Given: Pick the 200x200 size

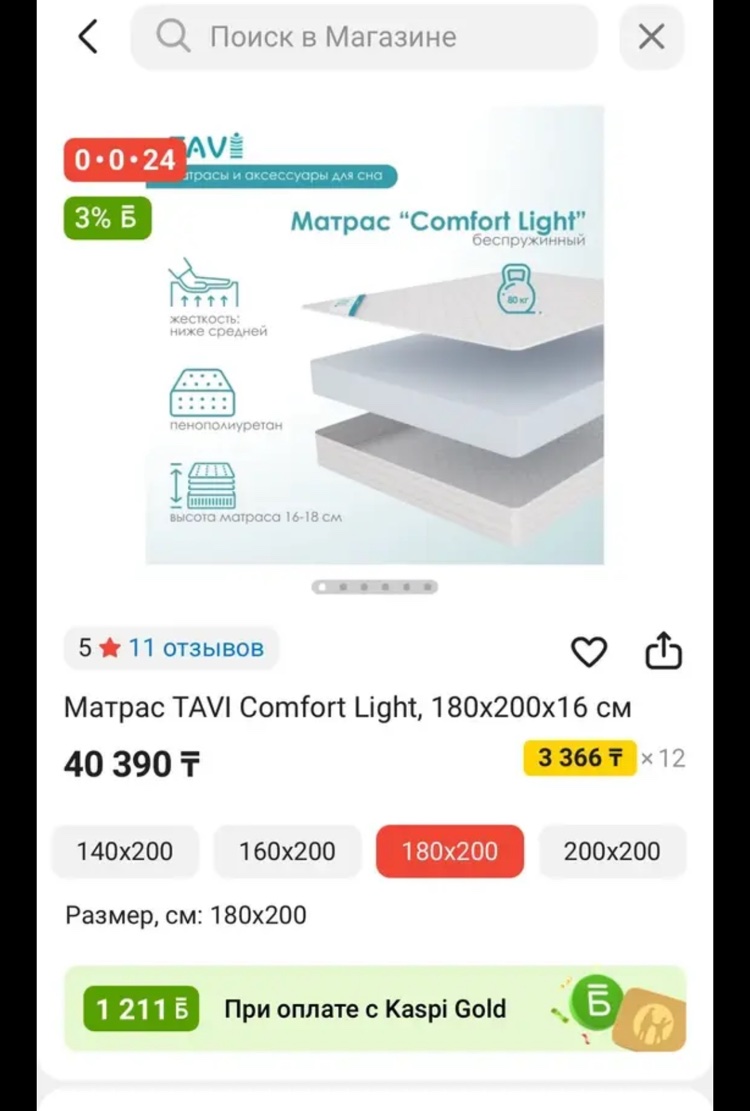Looking at the screenshot, I should [612, 852].
